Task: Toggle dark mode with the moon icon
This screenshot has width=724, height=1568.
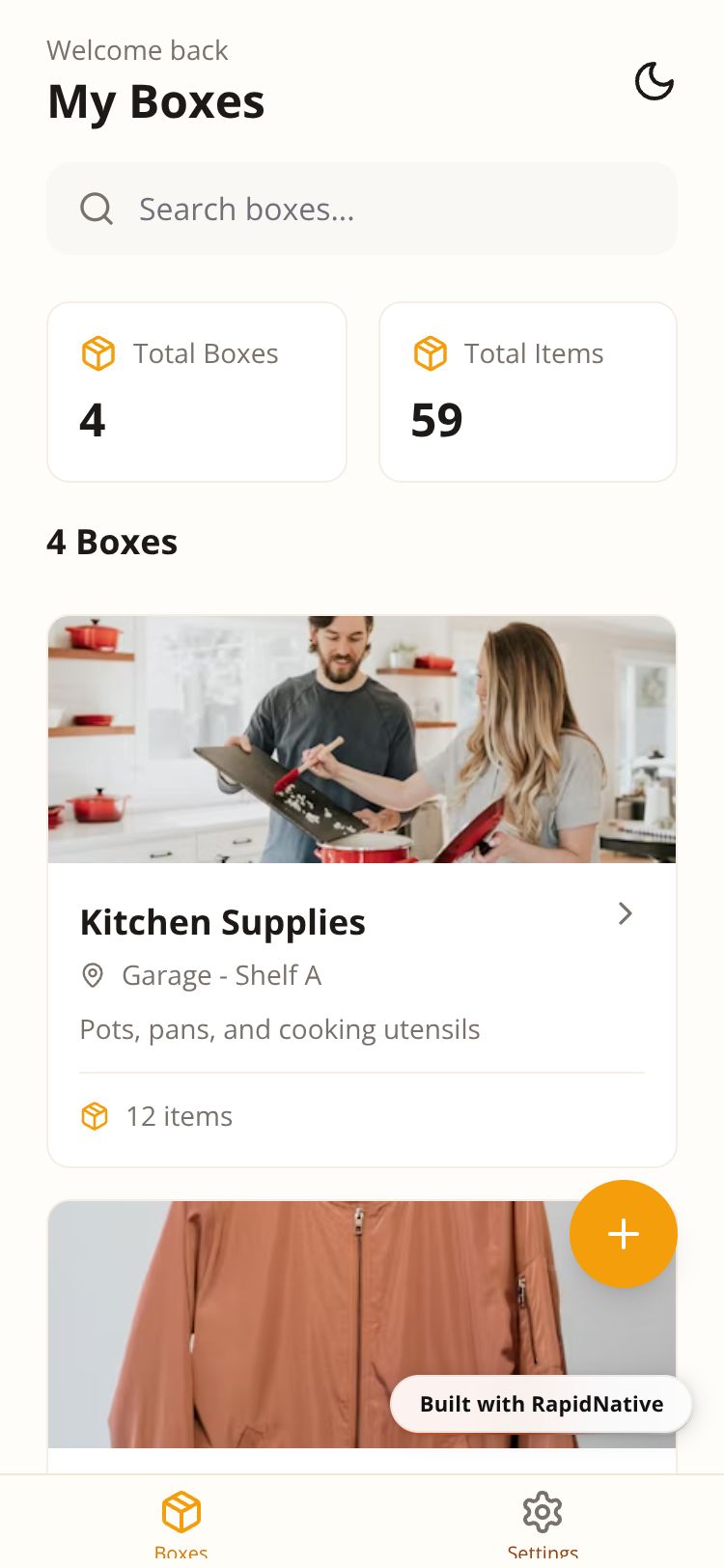Action: (x=654, y=81)
